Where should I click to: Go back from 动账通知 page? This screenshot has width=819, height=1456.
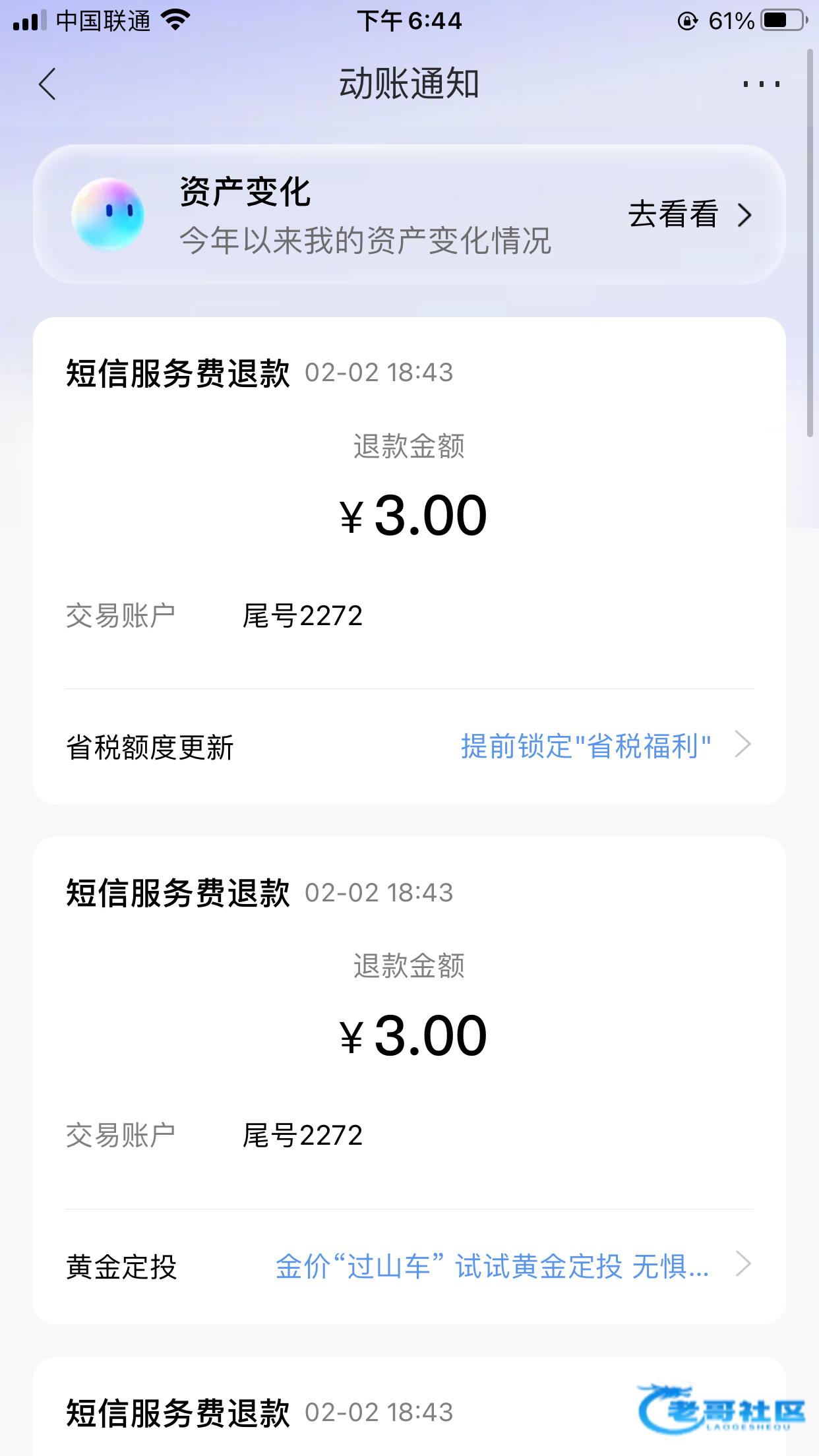47,84
